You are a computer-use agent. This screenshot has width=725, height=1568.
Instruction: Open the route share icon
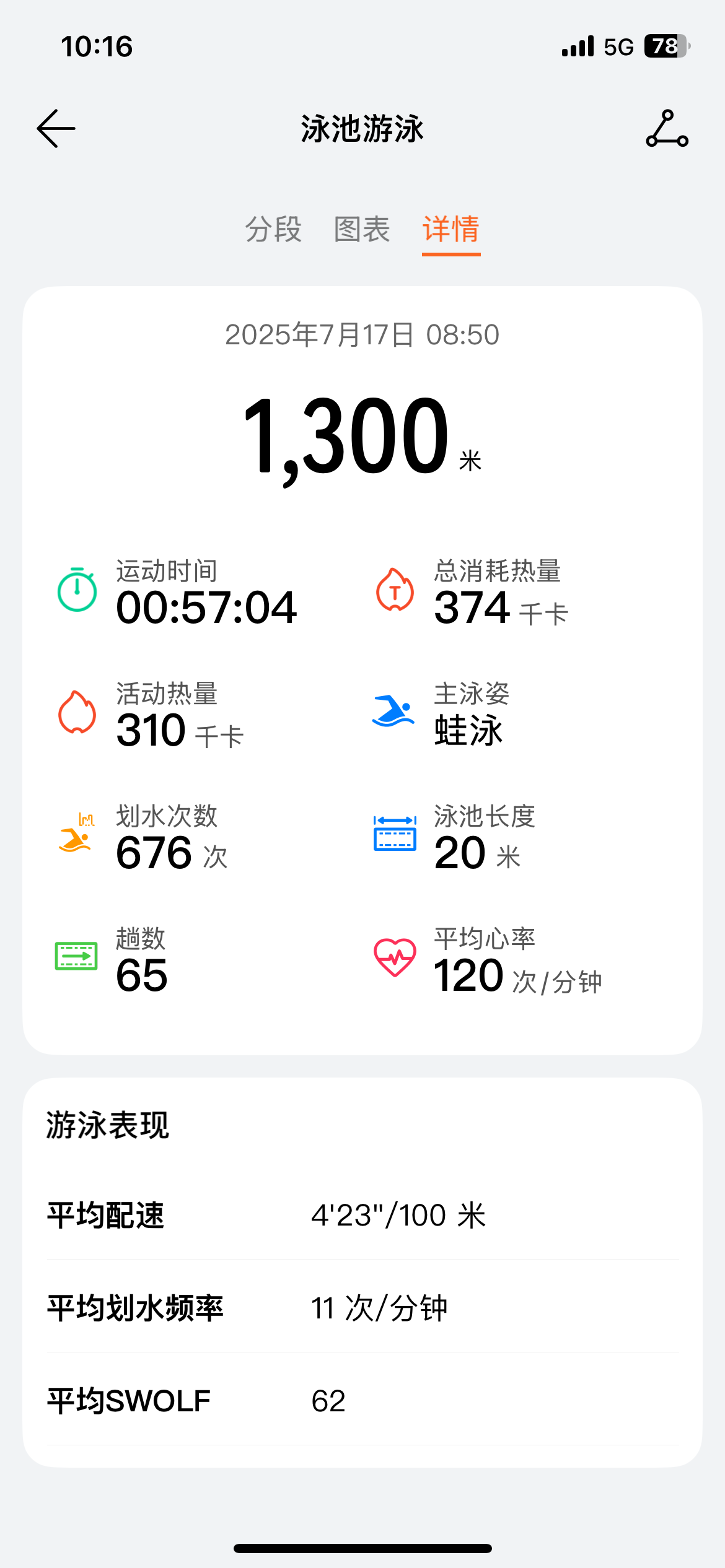click(667, 129)
